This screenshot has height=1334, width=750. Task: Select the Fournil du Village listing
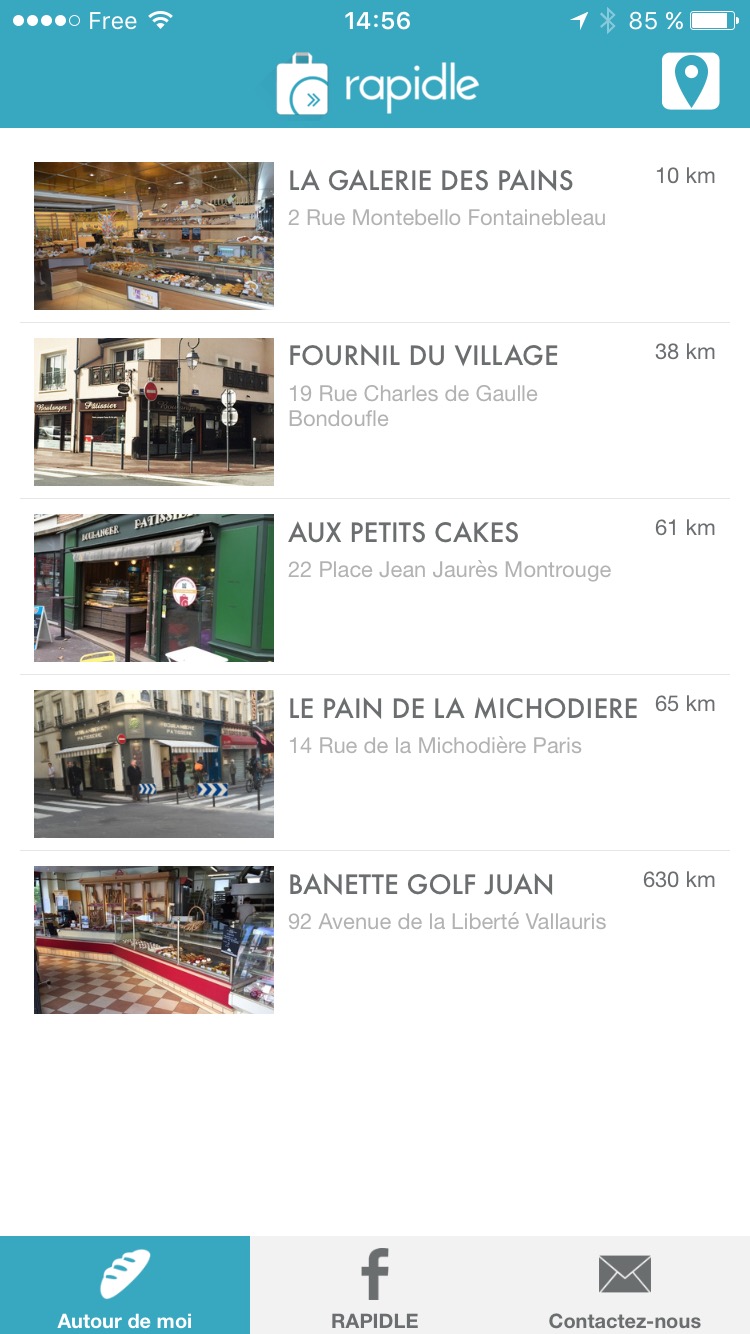[423, 357]
